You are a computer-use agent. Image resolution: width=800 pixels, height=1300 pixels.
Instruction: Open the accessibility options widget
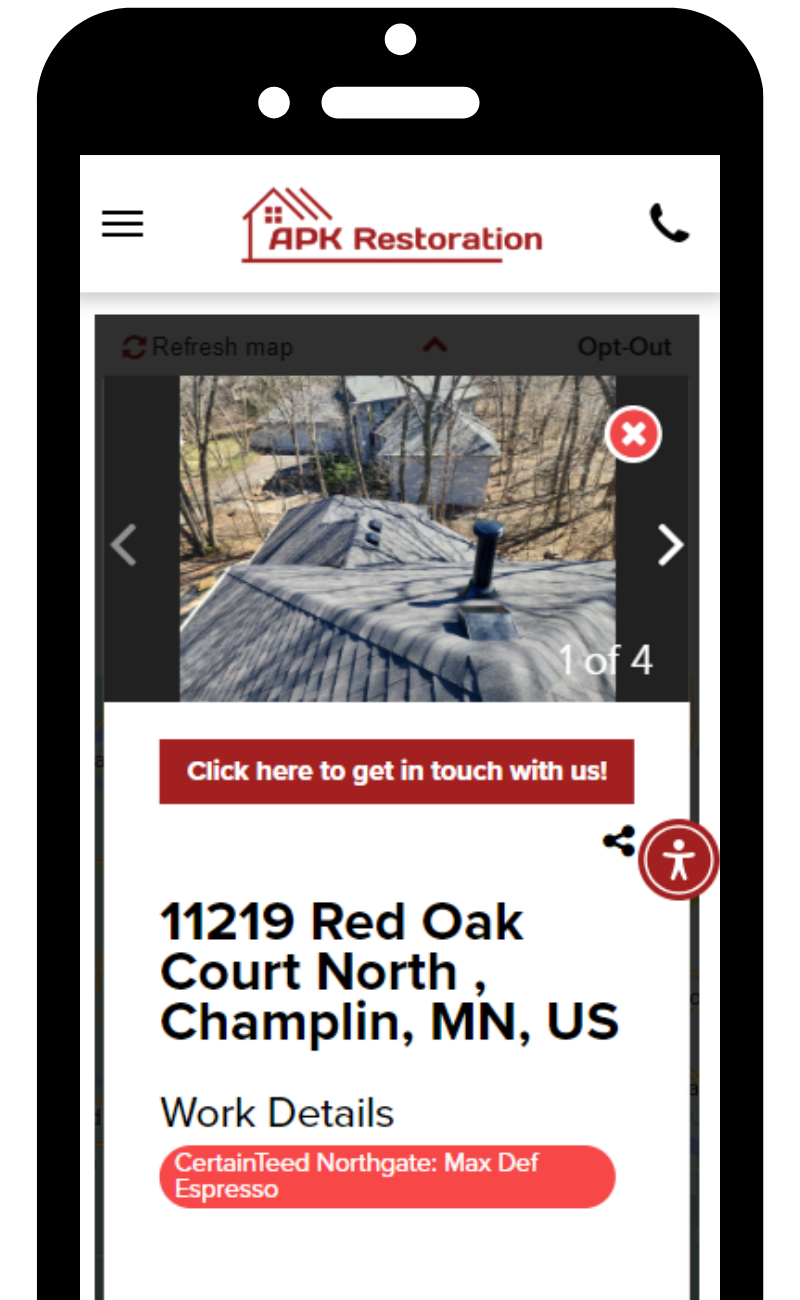click(679, 860)
